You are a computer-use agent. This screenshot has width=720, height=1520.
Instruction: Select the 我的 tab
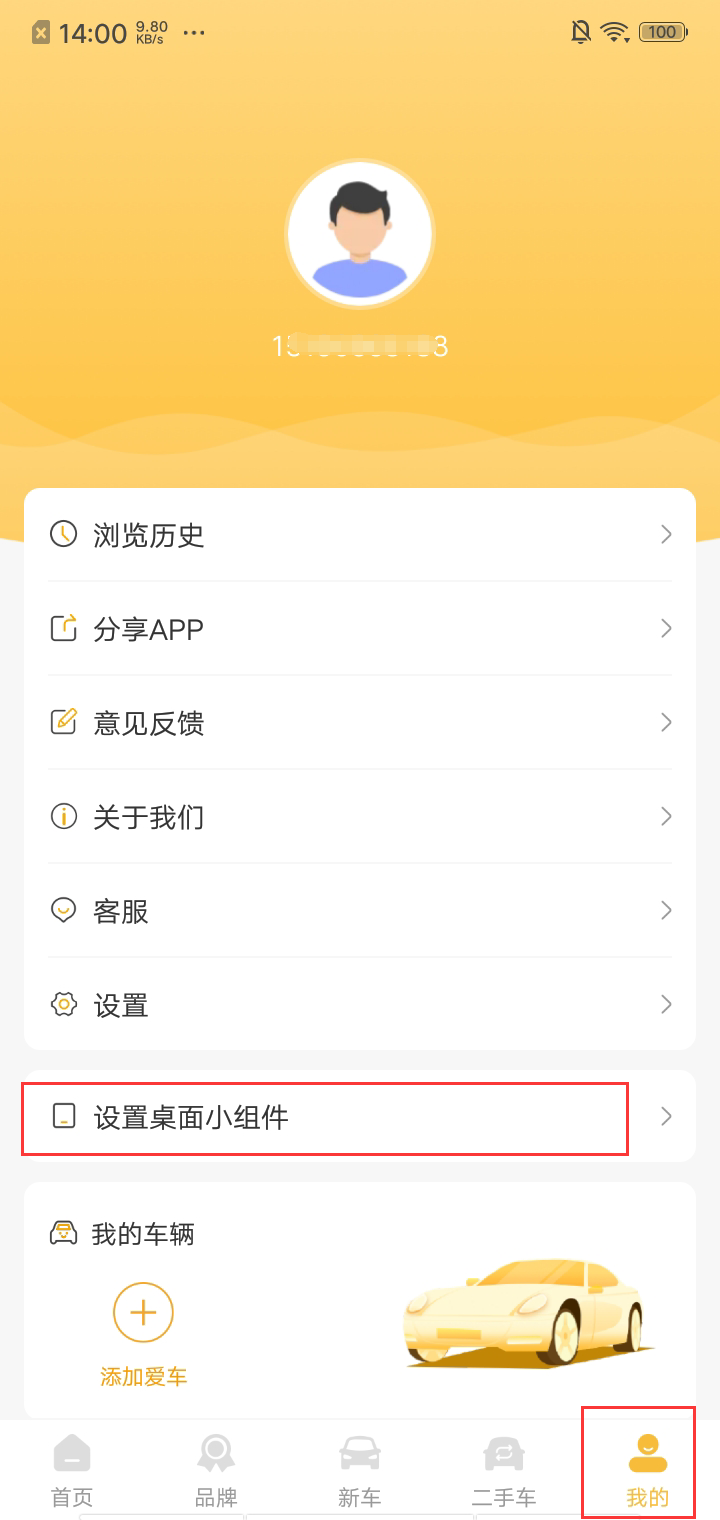[647, 1468]
